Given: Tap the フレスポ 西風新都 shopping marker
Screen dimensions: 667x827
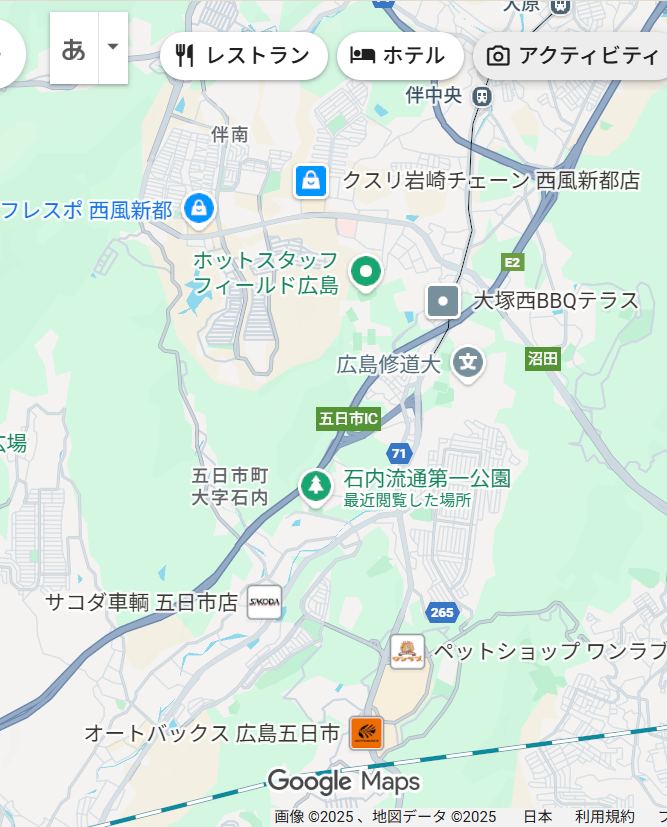Looking at the screenshot, I should coord(200,209).
